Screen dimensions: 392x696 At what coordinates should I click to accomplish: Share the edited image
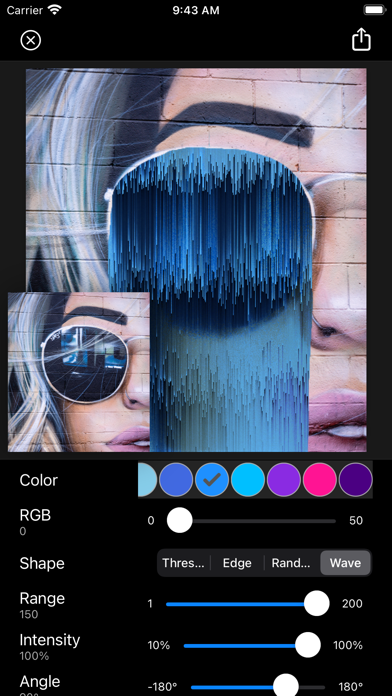tap(361, 40)
